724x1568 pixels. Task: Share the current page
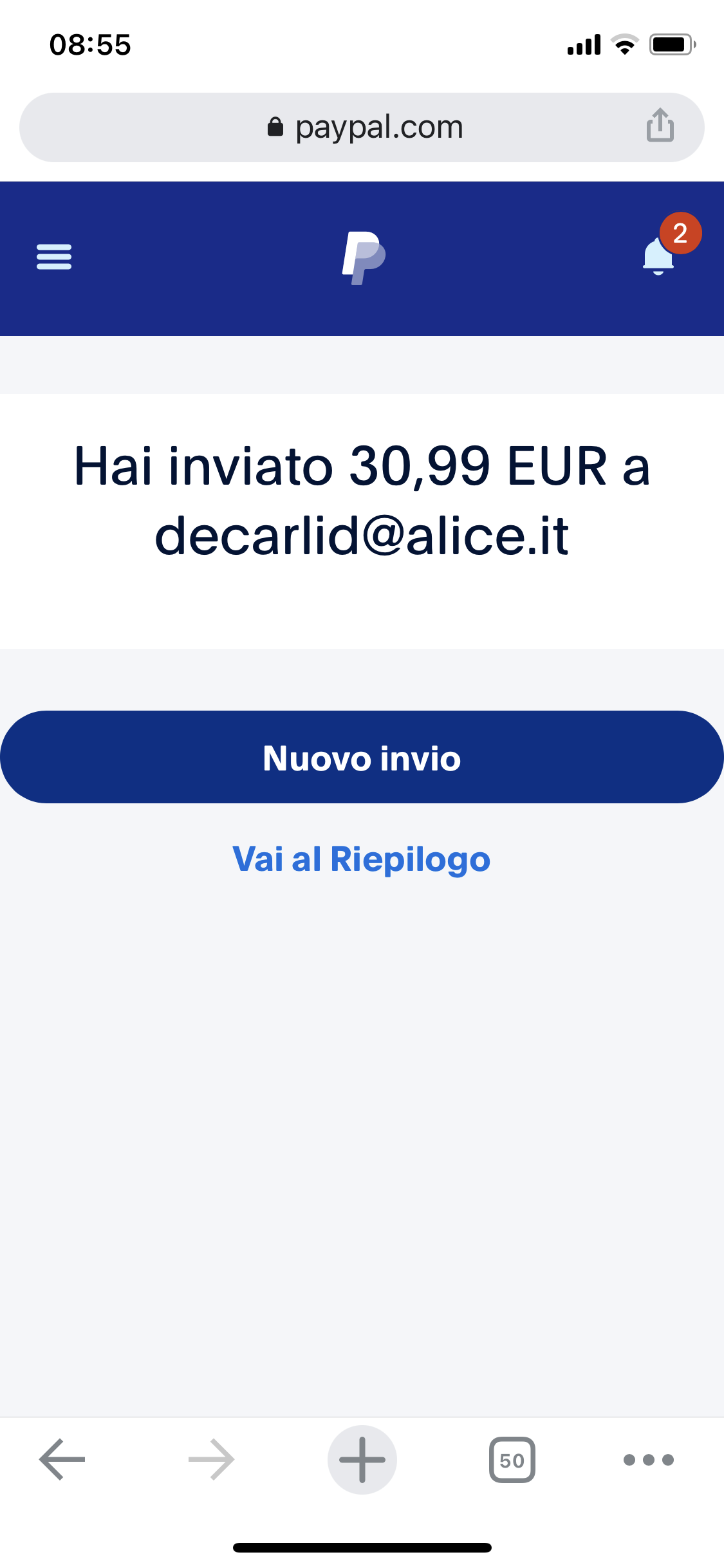point(660,126)
